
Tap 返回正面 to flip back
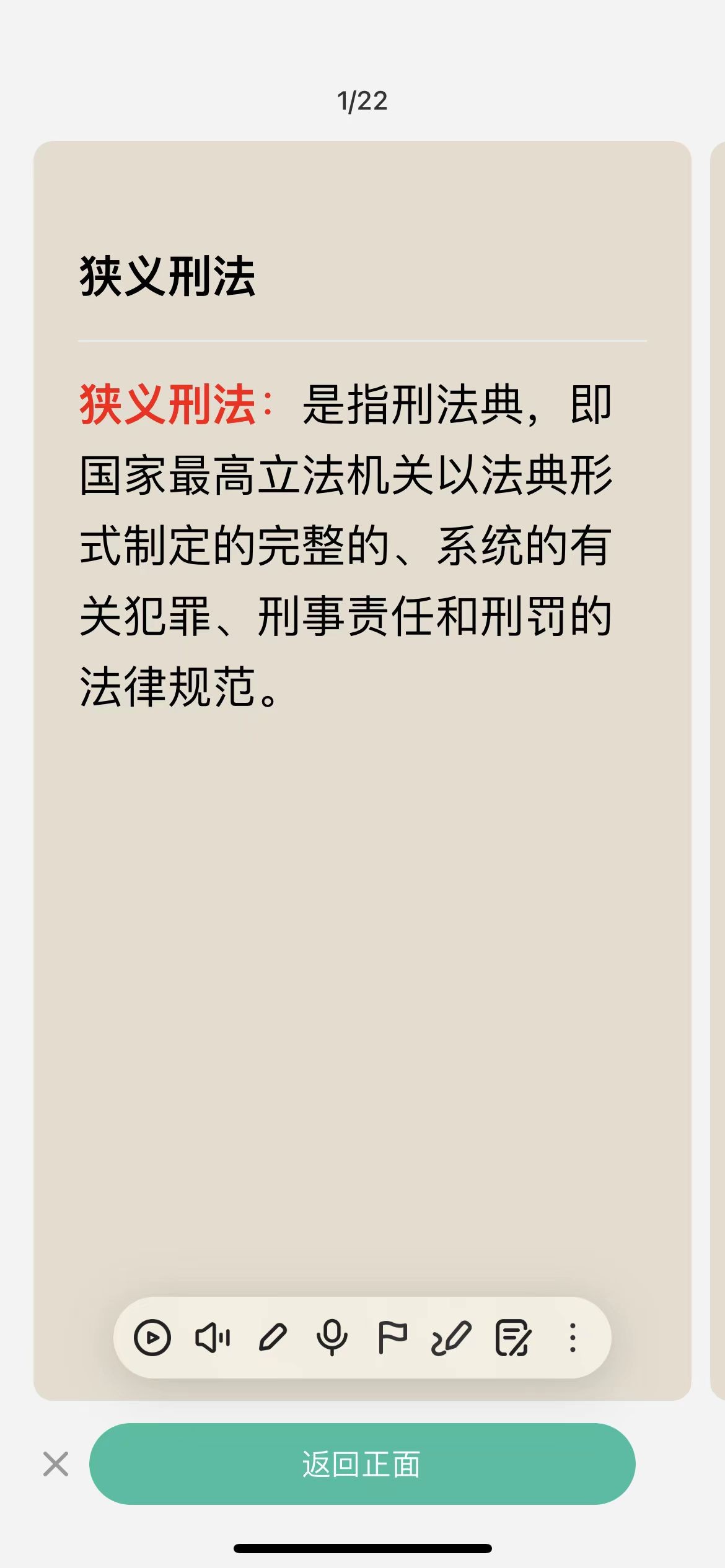click(x=362, y=1465)
